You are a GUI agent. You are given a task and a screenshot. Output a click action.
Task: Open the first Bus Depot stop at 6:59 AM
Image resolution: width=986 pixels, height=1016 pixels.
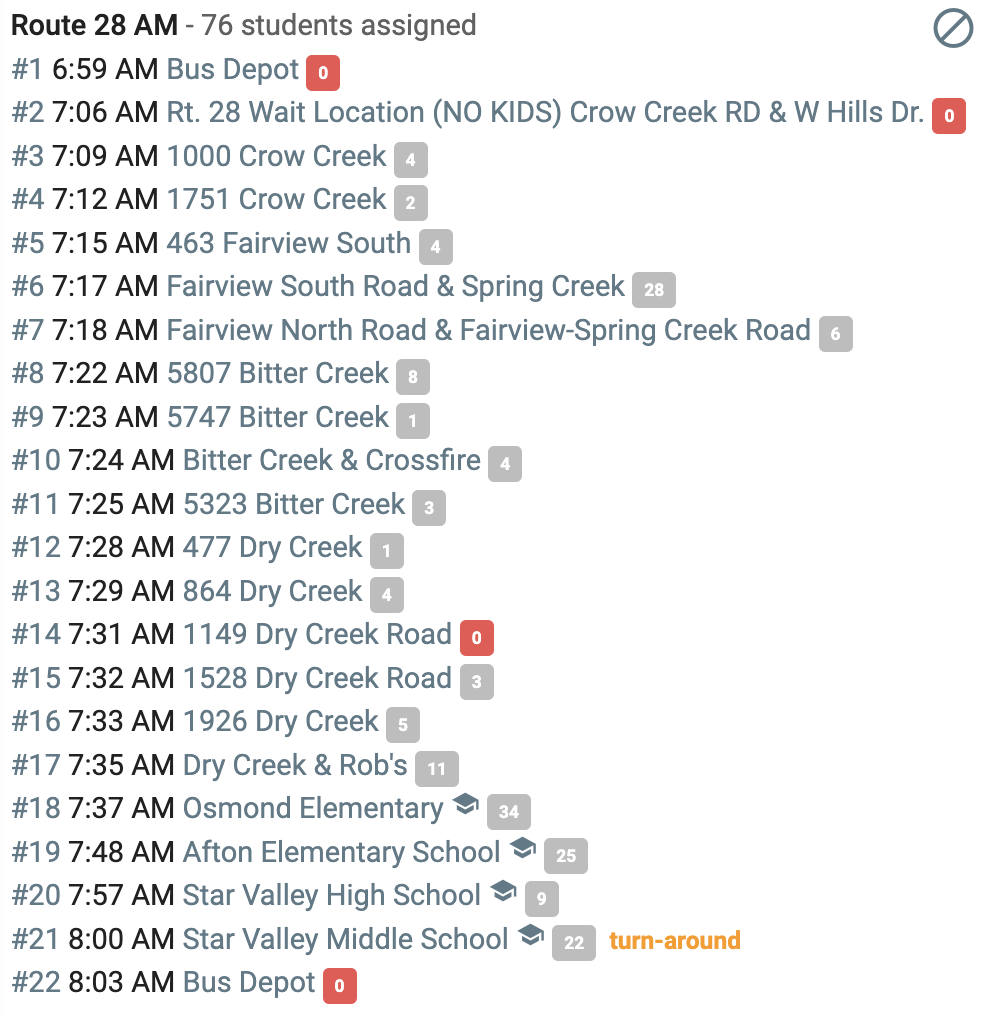tap(233, 69)
